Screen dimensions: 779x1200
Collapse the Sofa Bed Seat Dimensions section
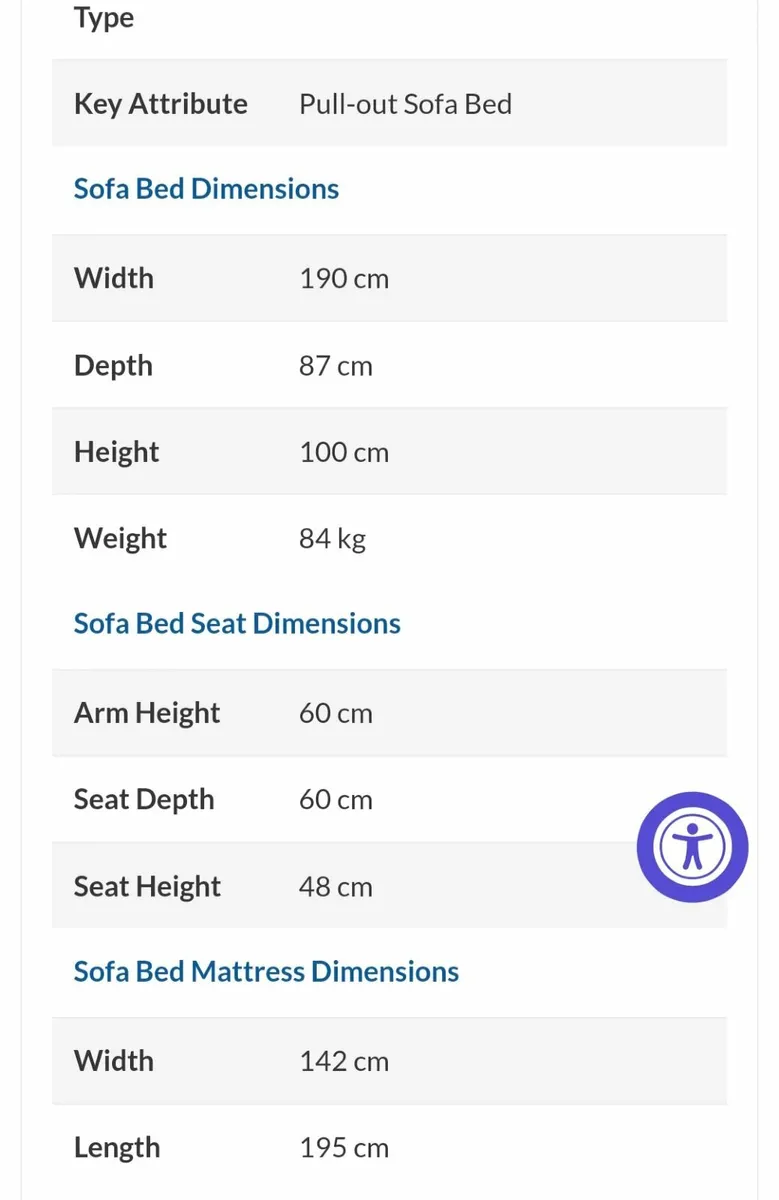236,623
